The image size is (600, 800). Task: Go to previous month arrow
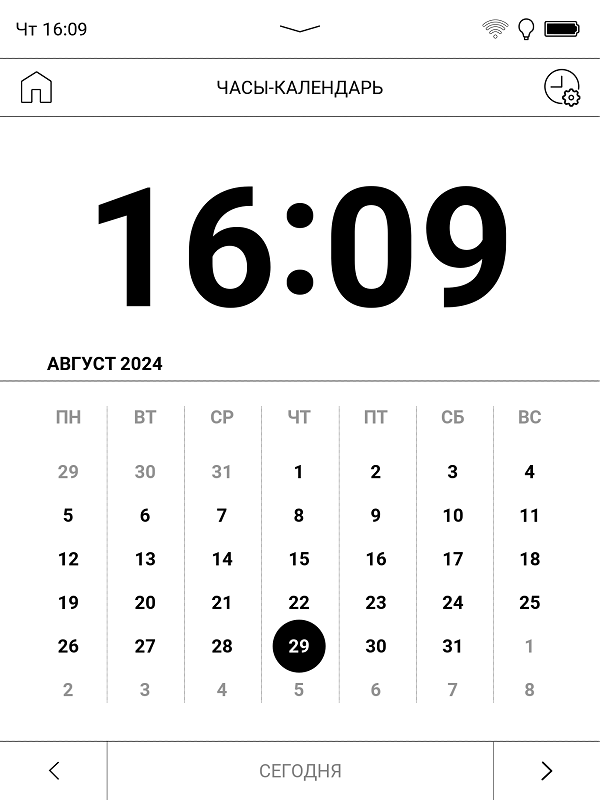pos(54,771)
